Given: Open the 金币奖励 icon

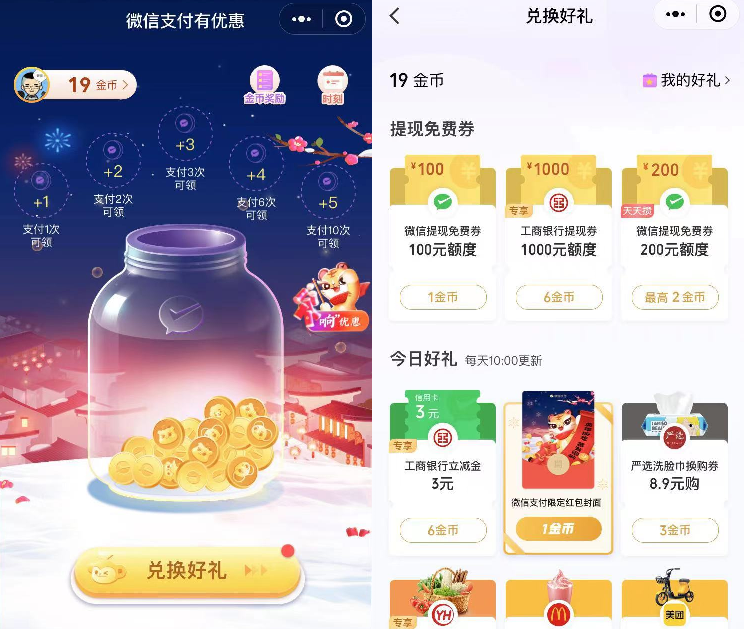Looking at the screenshot, I should pos(264,85).
